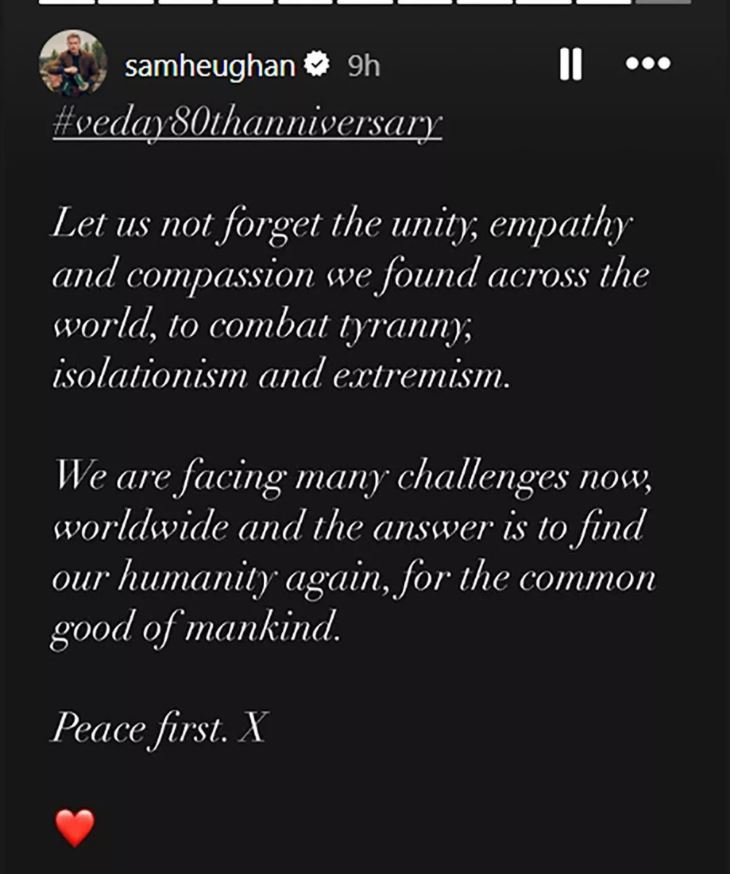Open the story overflow menu
This screenshot has width=730, height=874.
(646, 64)
